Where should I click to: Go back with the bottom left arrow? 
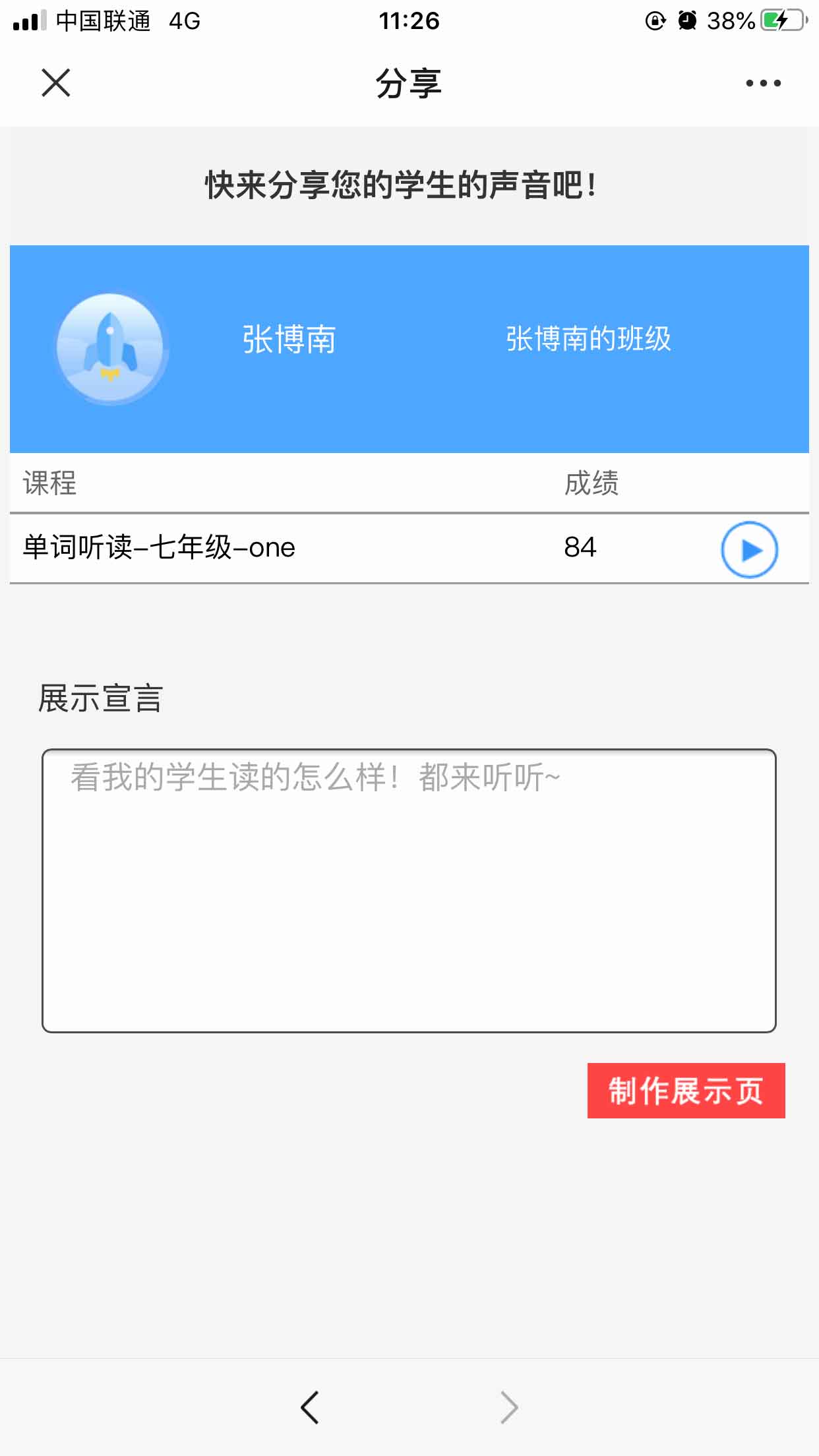click(310, 1407)
